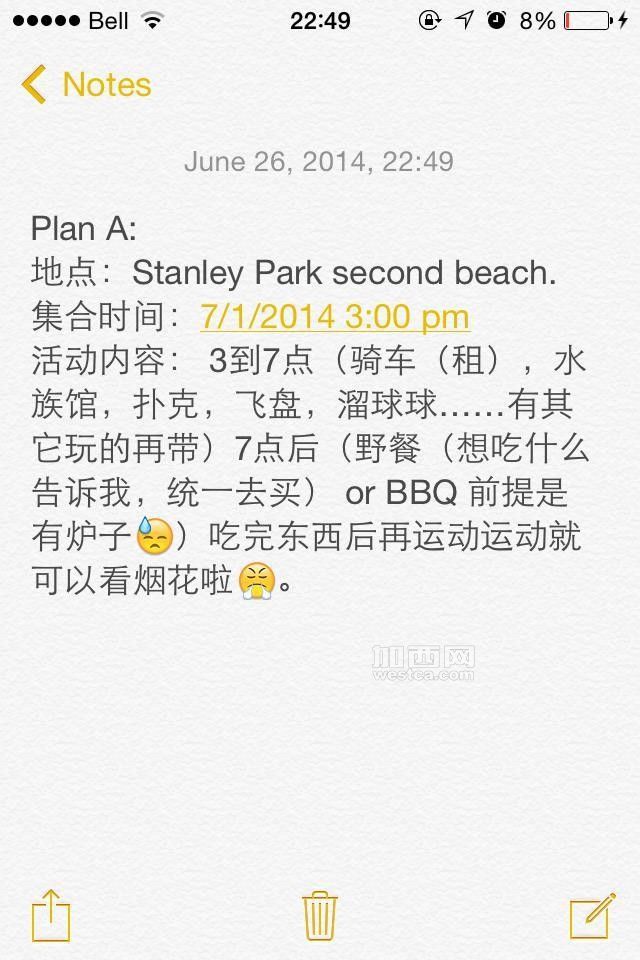640x960 pixels.
Task: Go back to the Notes list
Action: 86,84
